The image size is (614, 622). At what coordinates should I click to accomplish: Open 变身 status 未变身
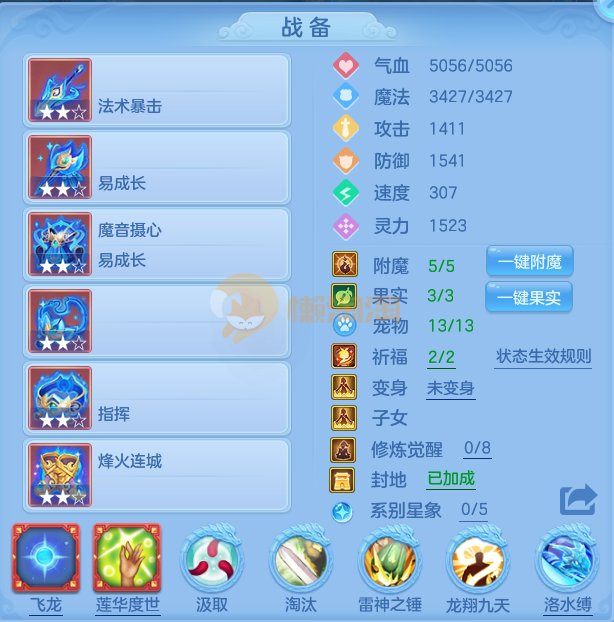point(450,388)
